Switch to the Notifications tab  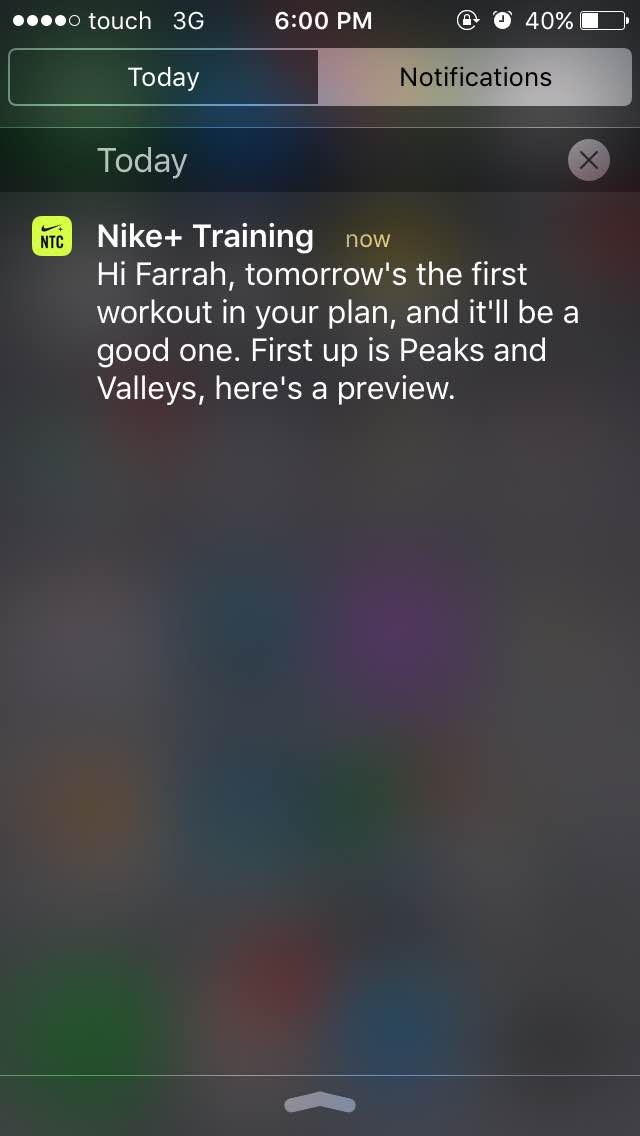[475, 77]
